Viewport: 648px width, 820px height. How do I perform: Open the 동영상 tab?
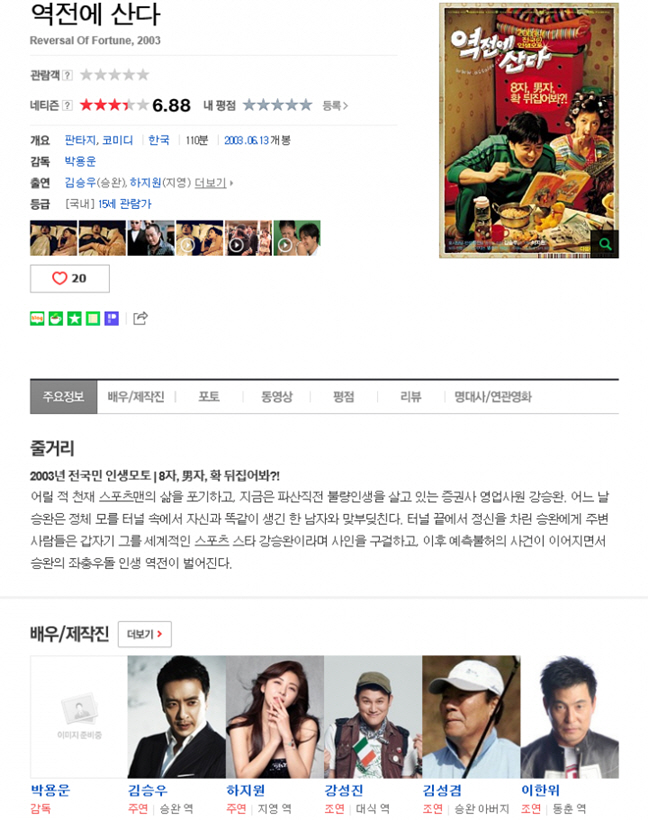[276, 397]
